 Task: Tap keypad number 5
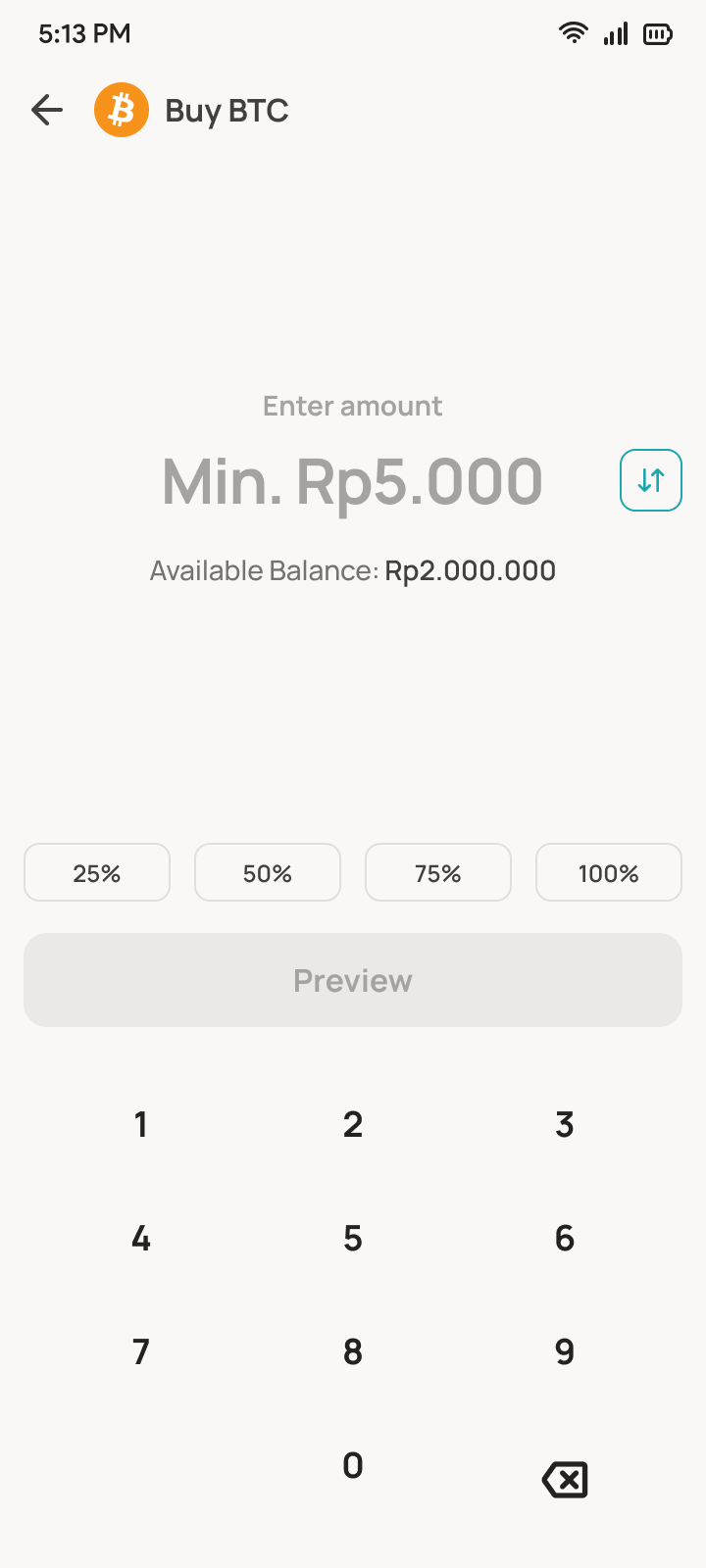[353, 1238]
